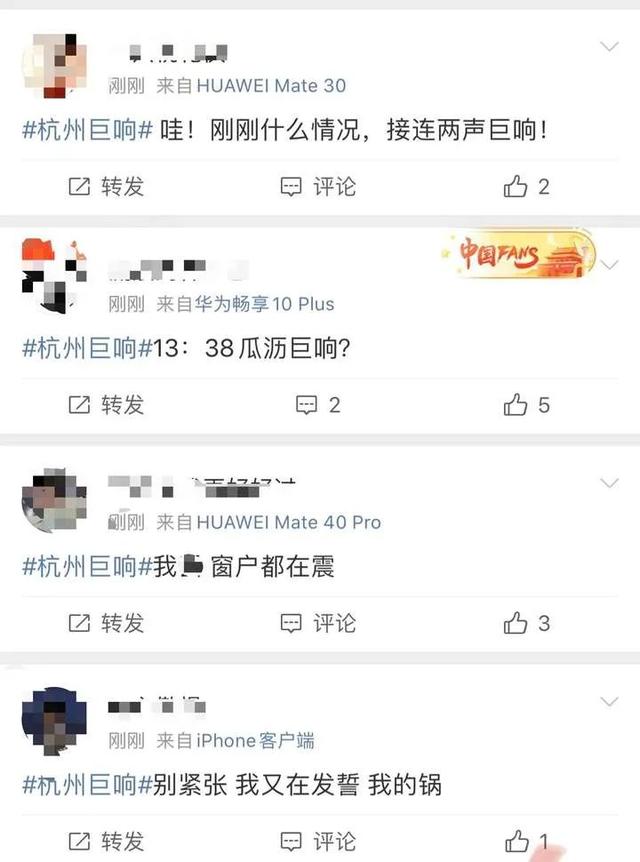Like the 窗户都在震 post

click(526, 623)
